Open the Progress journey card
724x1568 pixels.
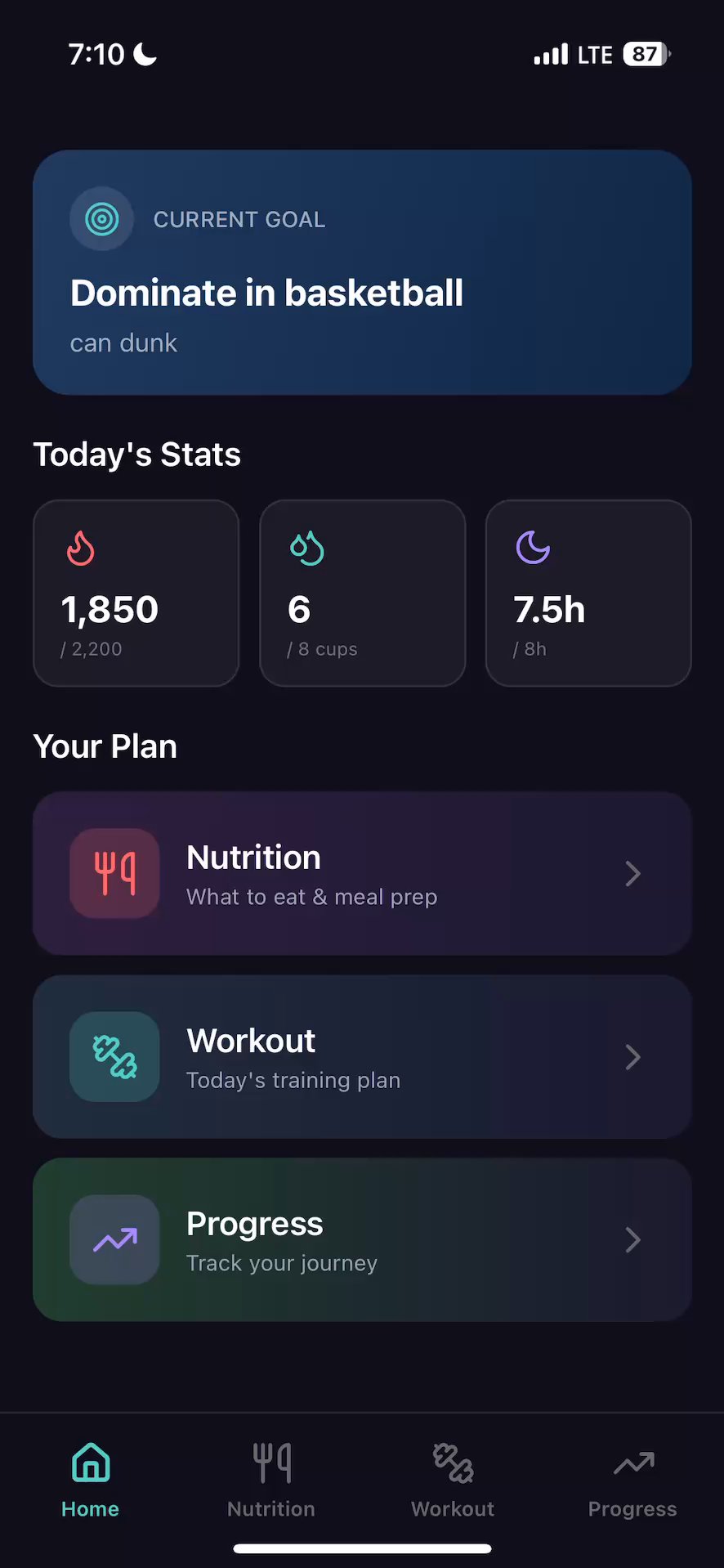pyautogui.click(x=362, y=1239)
